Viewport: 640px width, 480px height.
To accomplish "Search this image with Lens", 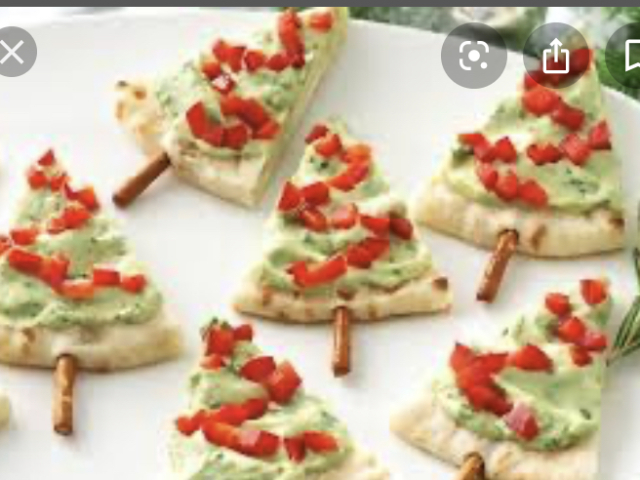I will pyautogui.click(x=474, y=55).
